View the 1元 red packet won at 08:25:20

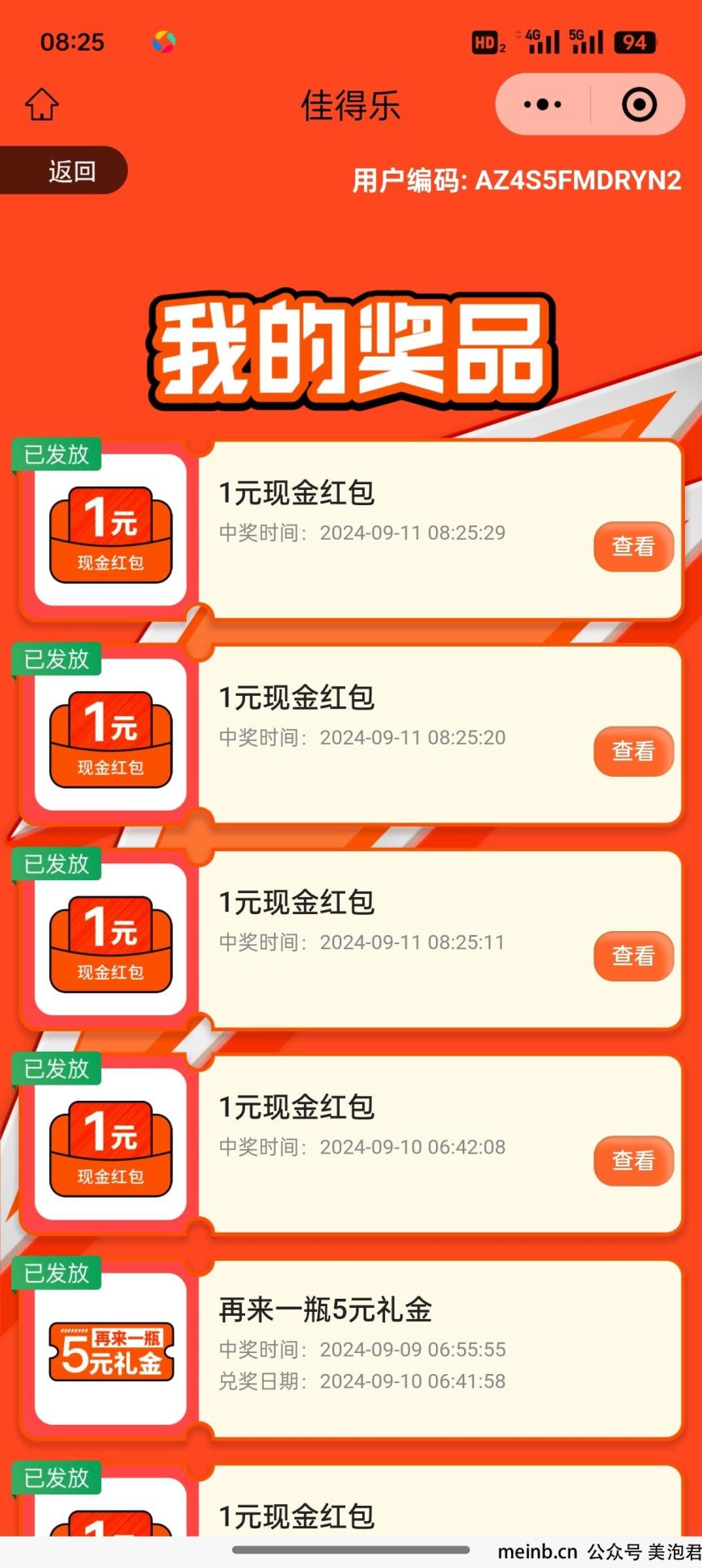[633, 752]
